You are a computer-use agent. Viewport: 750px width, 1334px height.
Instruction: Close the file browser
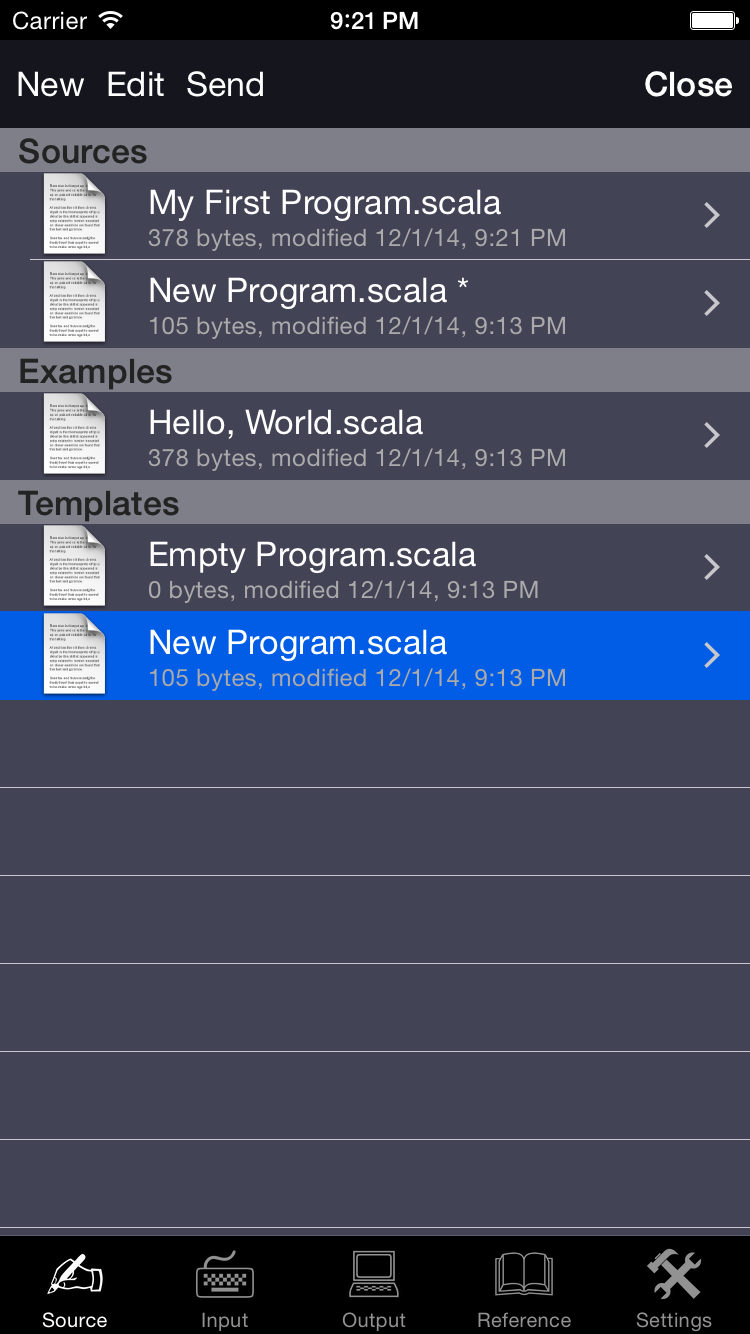click(688, 85)
